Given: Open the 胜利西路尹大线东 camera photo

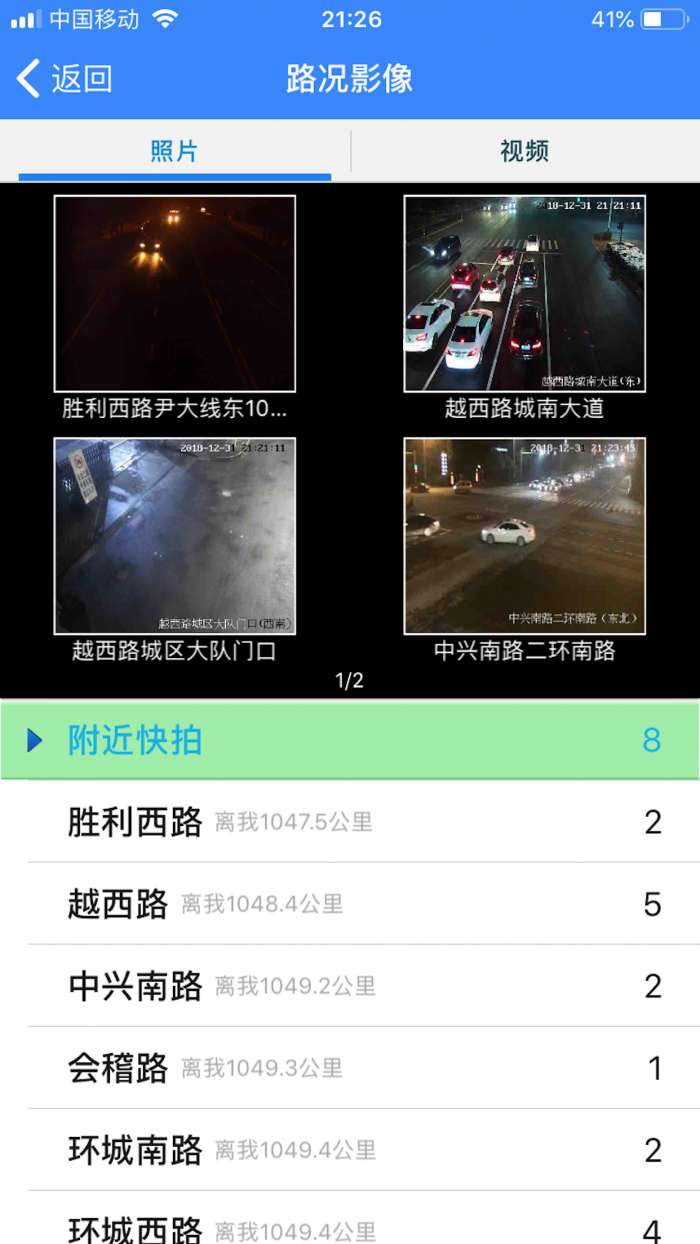Looking at the screenshot, I should (175, 293).
